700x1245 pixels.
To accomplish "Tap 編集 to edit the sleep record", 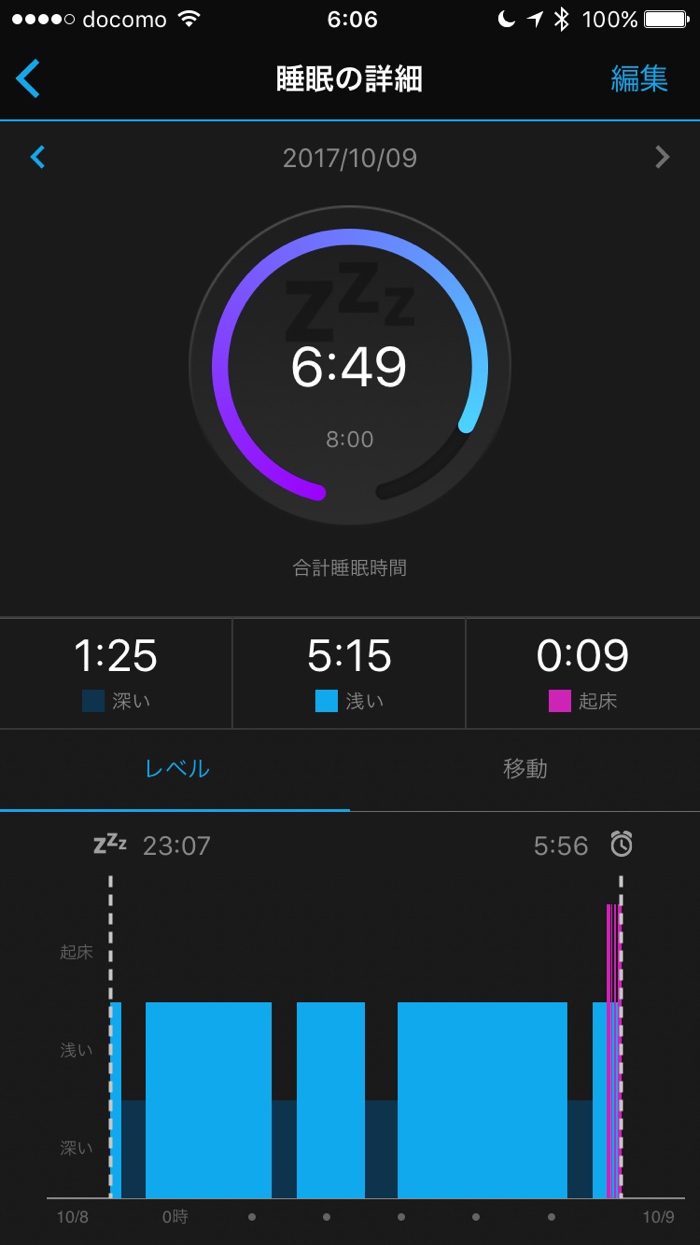I will pyautogui.click(x=639, y=79).
